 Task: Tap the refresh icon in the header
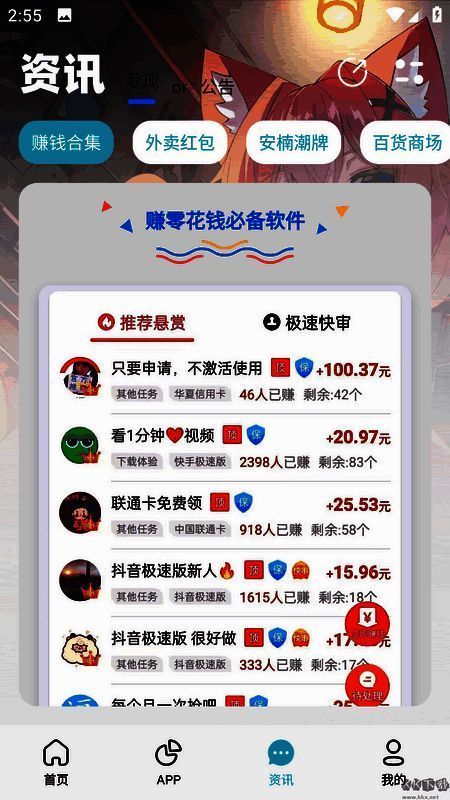[x=353, y=72]
